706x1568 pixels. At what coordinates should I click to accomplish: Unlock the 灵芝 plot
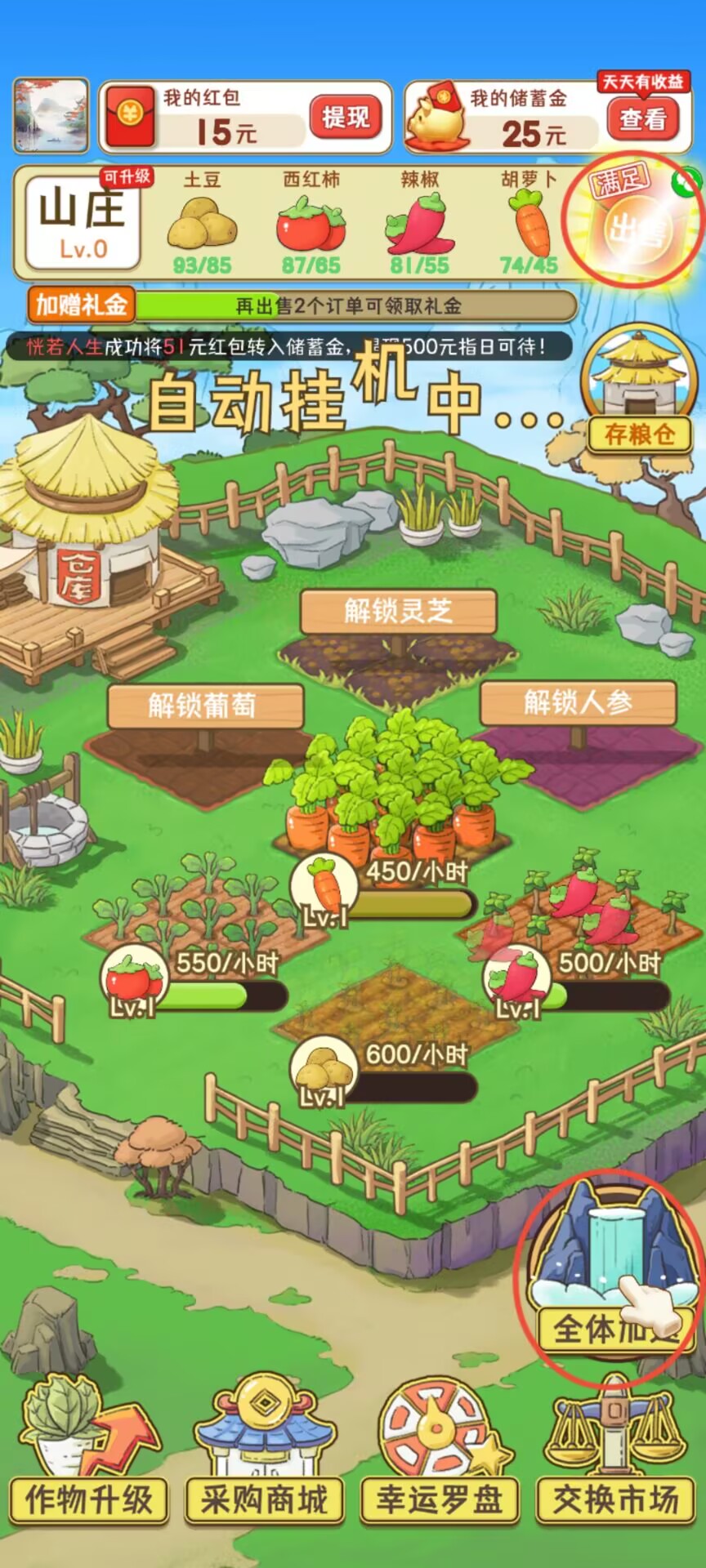coord(398,611)
